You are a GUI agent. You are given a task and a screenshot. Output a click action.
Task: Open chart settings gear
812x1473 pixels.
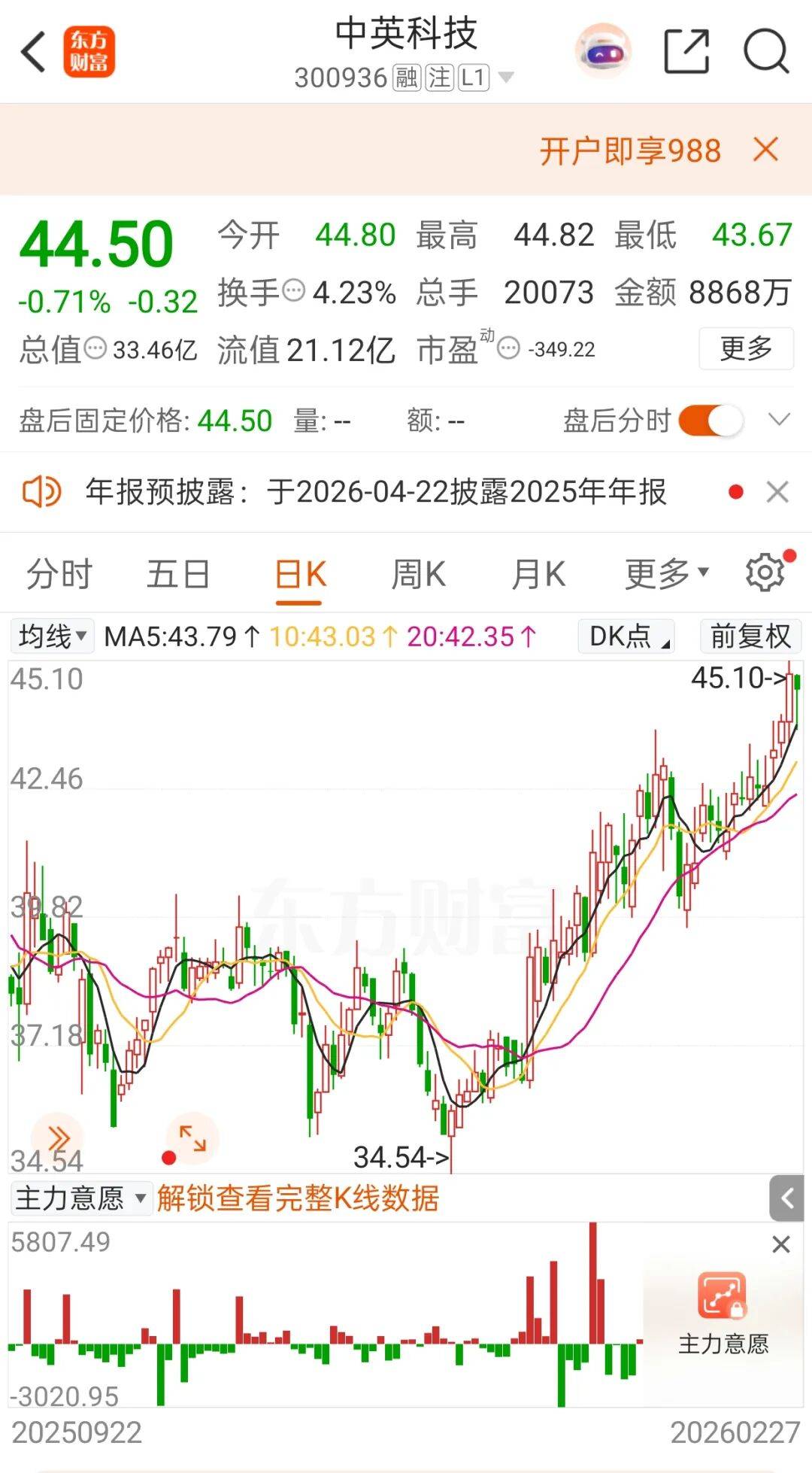tap(765, 573)
